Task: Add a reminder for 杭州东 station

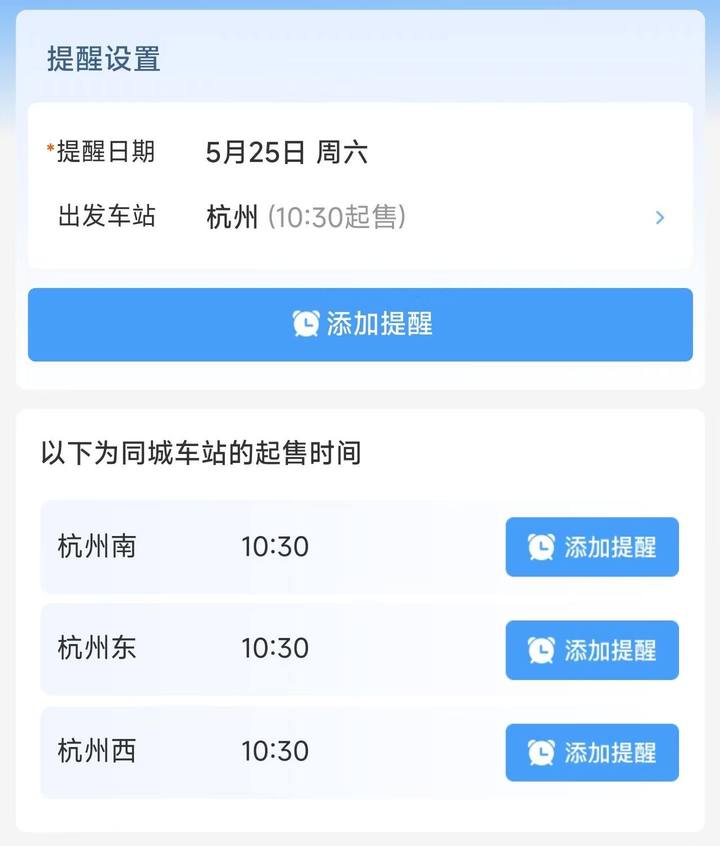Action: click(x=591, y=650)
